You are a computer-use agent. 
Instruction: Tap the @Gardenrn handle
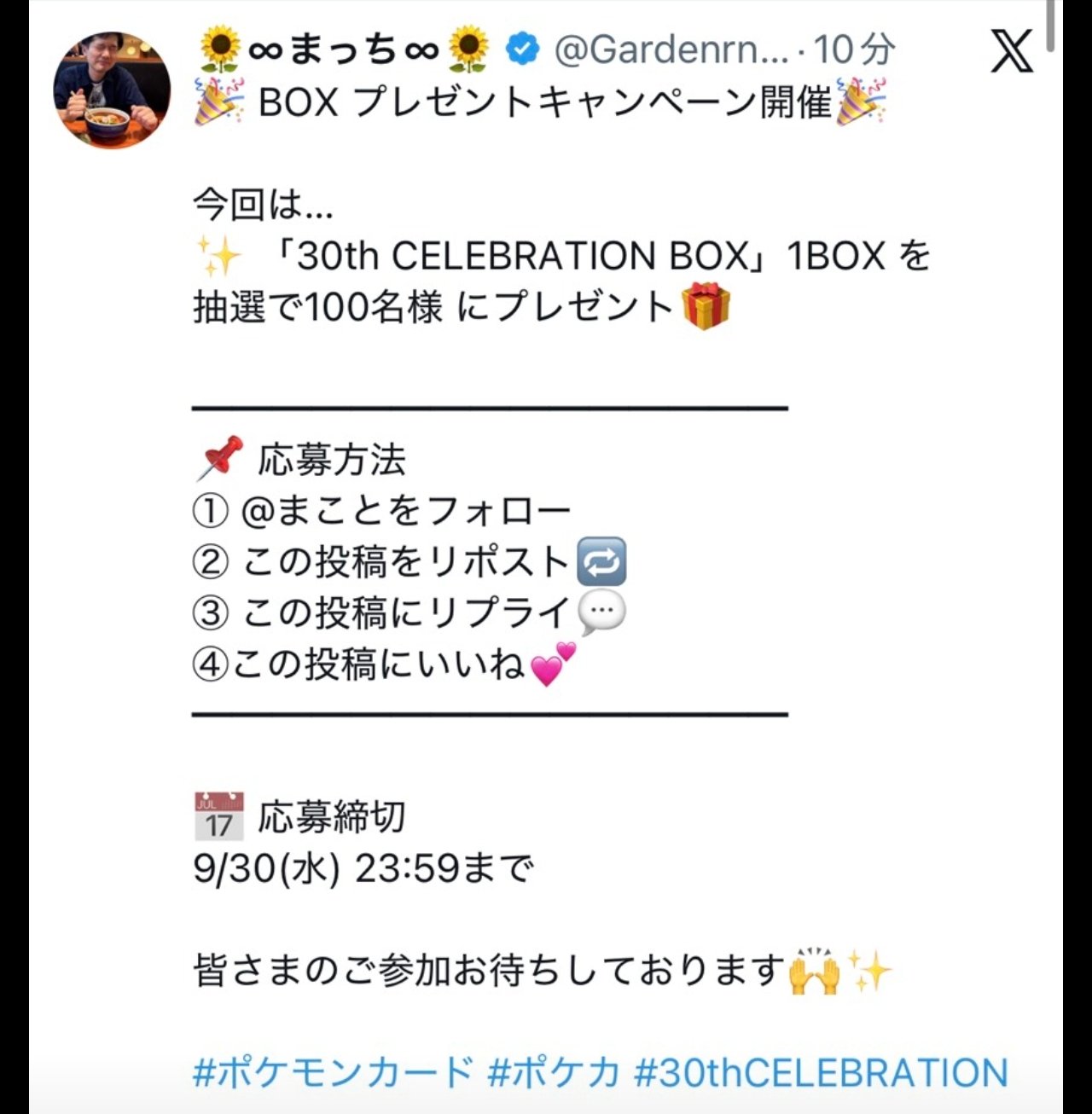[671, 49]
